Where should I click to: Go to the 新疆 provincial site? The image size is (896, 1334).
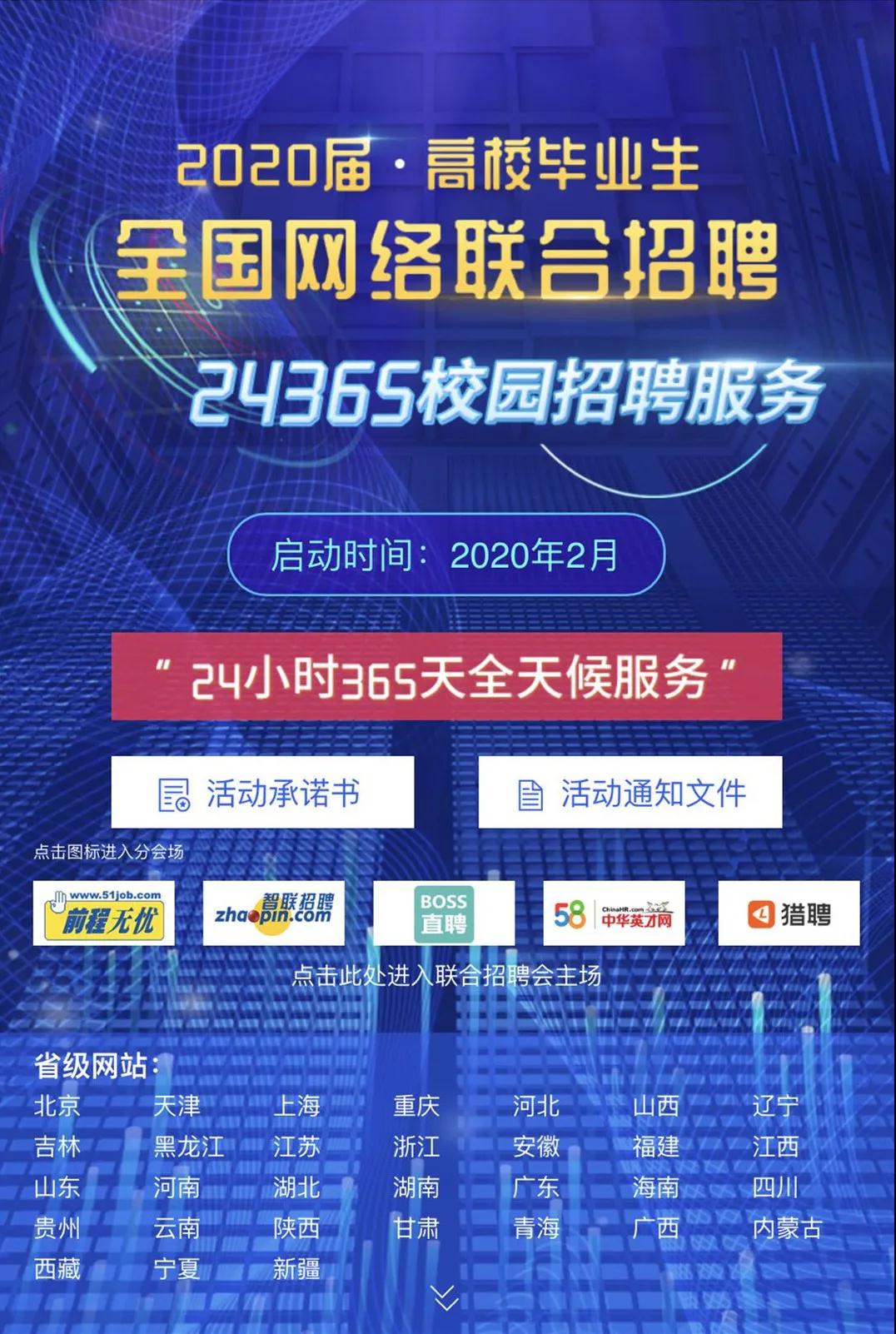(x=296, y=1269)
